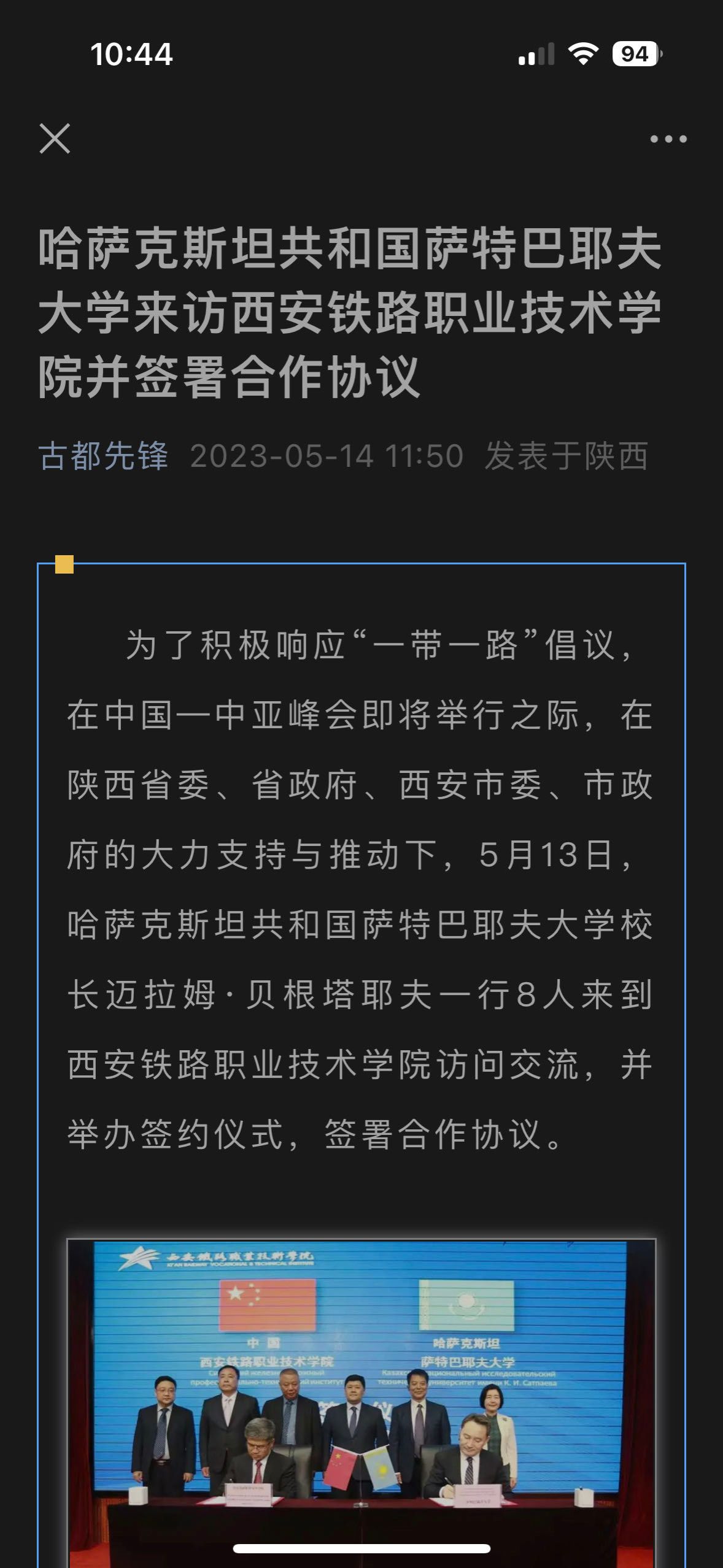Open the three-dot more options menu

click(668, 139)
